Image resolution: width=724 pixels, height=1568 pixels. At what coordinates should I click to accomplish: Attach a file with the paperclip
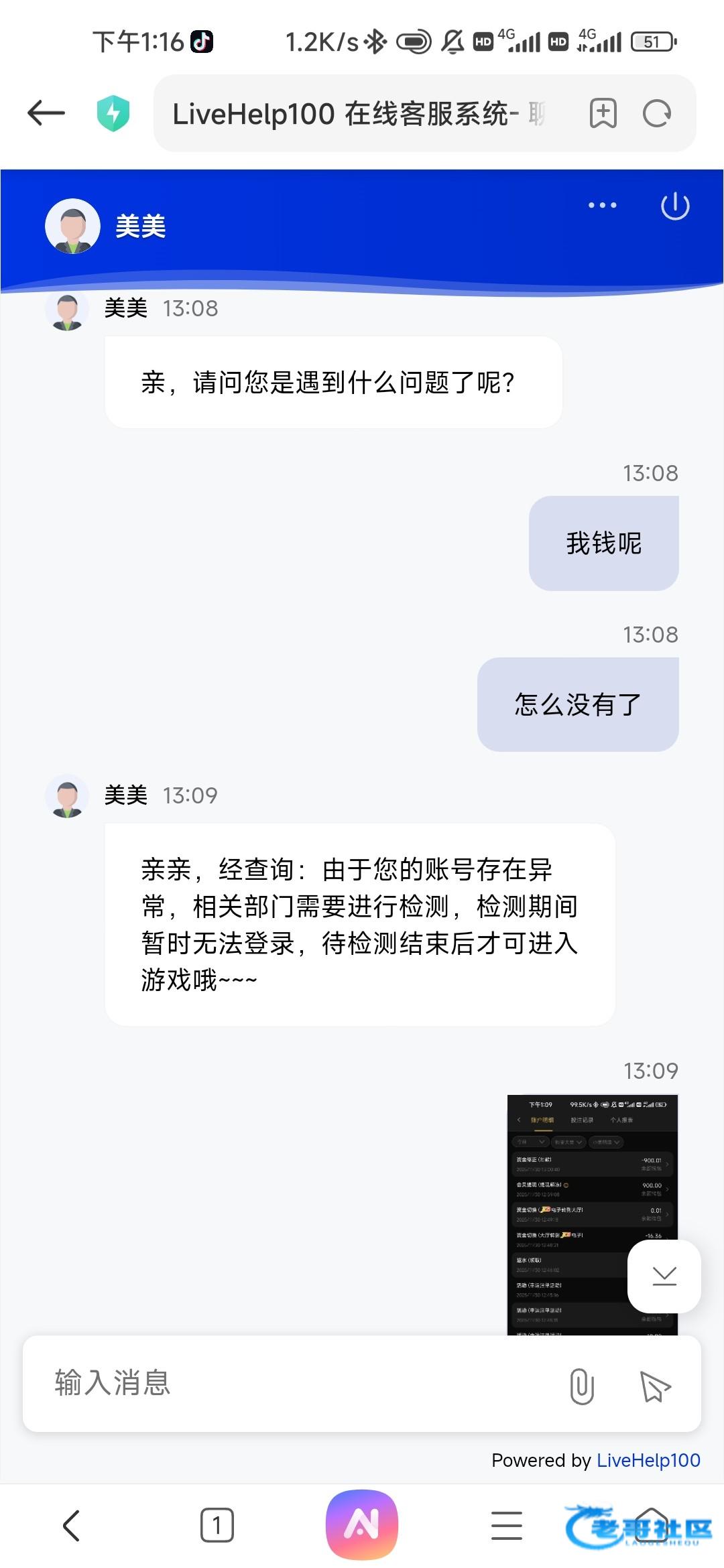pyautogui.click(x=582, y=1386)
